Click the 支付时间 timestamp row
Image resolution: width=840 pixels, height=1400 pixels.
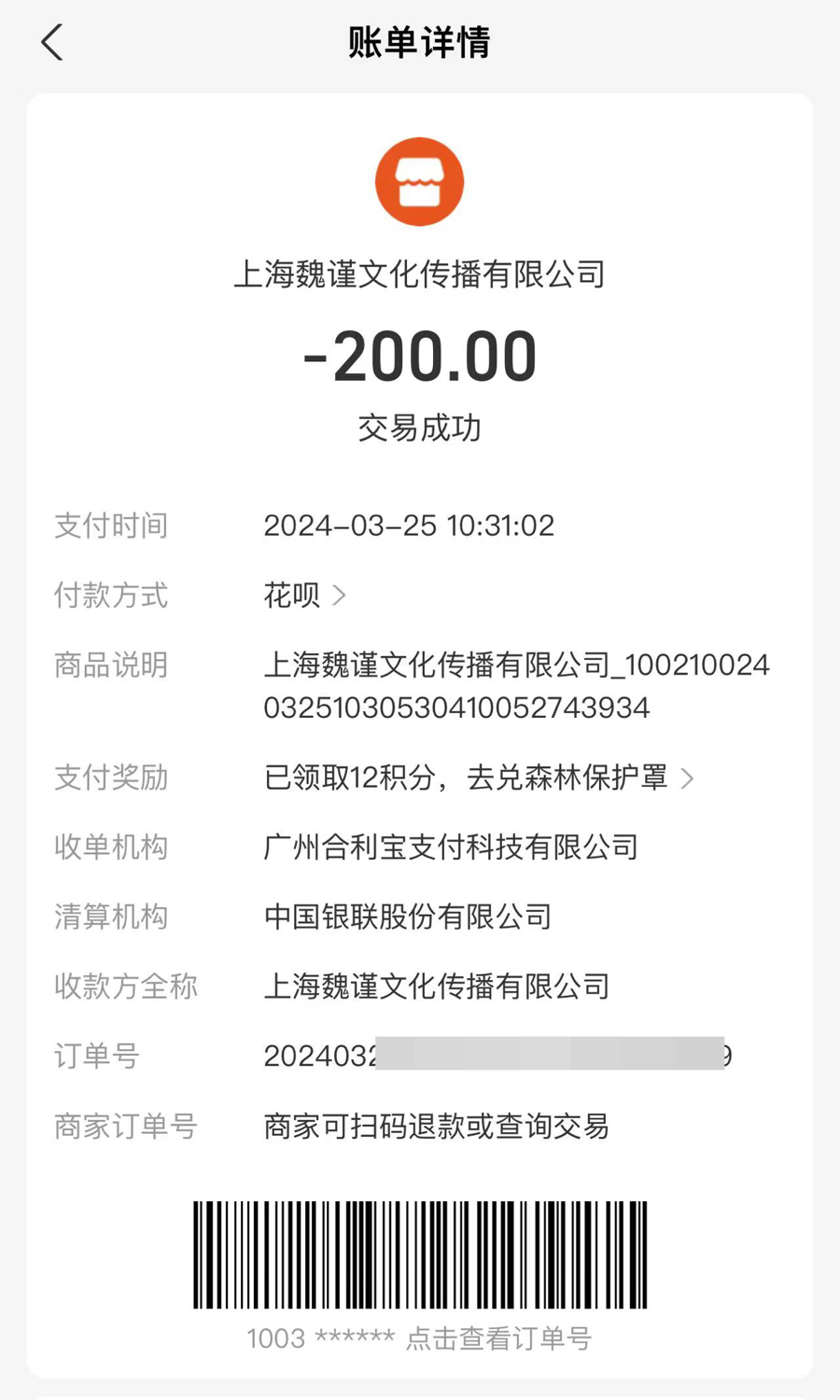point(409,525)
